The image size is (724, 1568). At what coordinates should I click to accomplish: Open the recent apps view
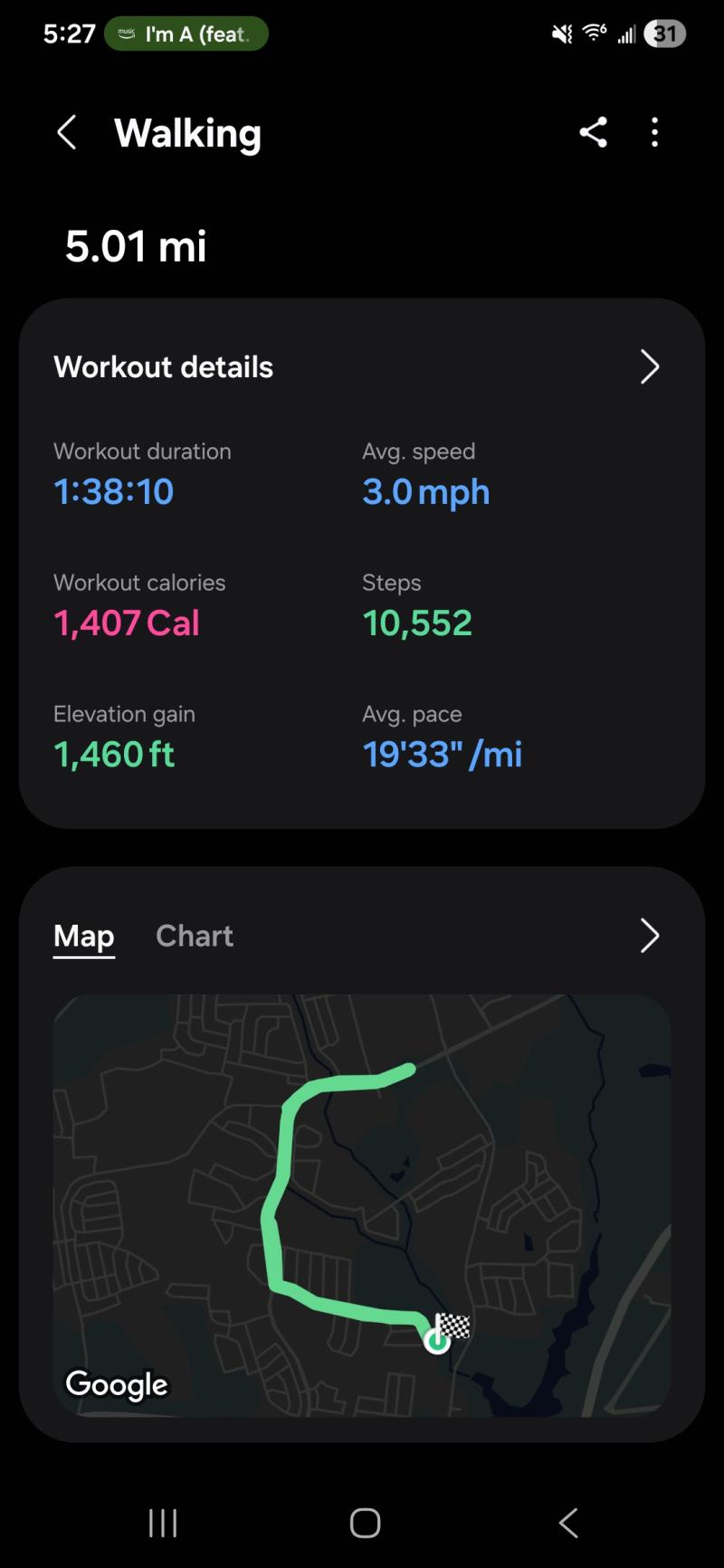tap(163, 1523)
